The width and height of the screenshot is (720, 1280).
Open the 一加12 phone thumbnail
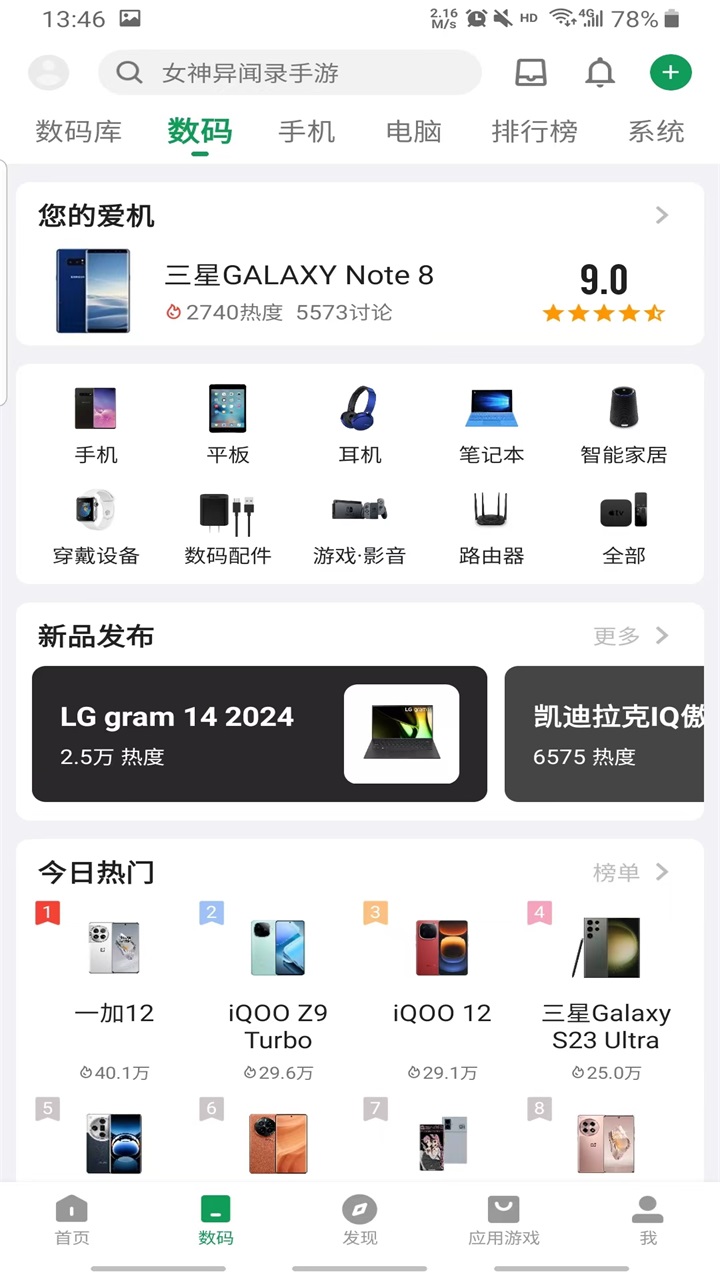(x=113, y=947)
